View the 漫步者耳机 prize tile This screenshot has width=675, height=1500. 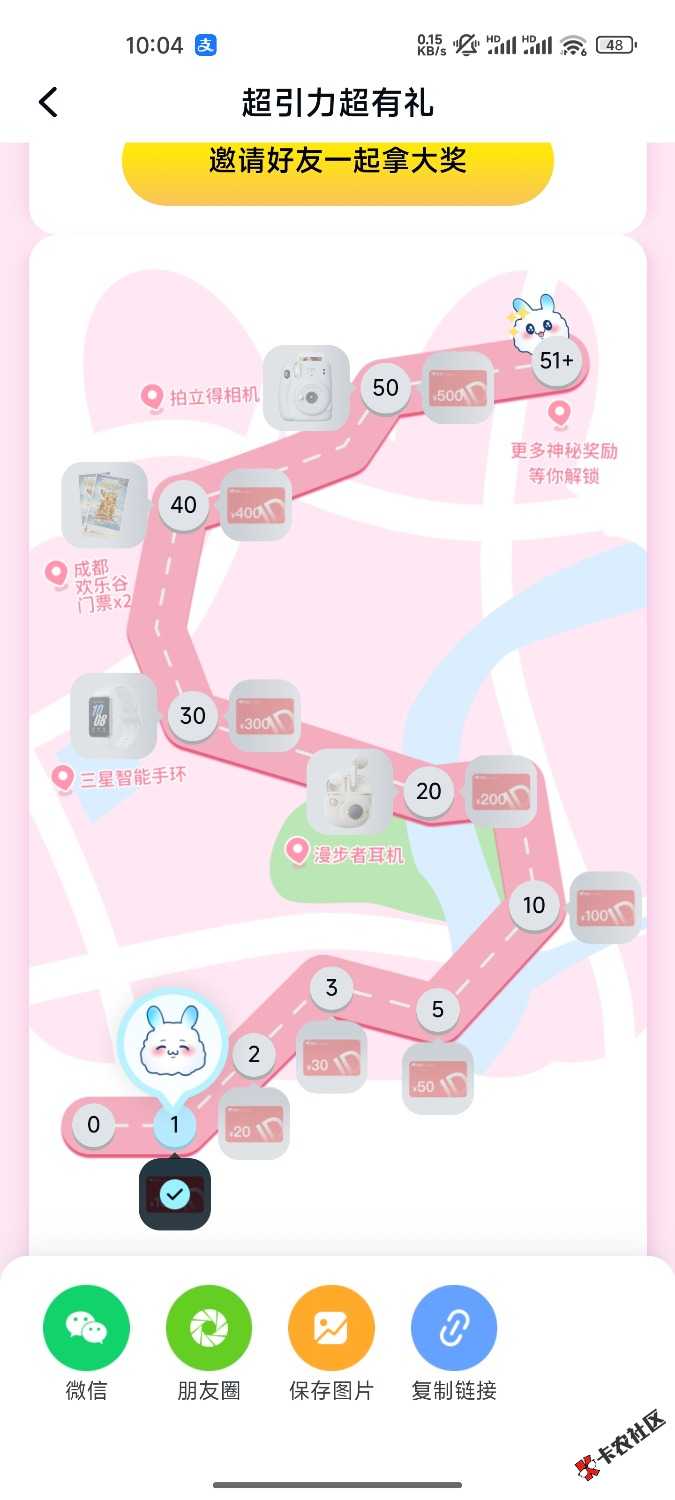coord(349,792)
